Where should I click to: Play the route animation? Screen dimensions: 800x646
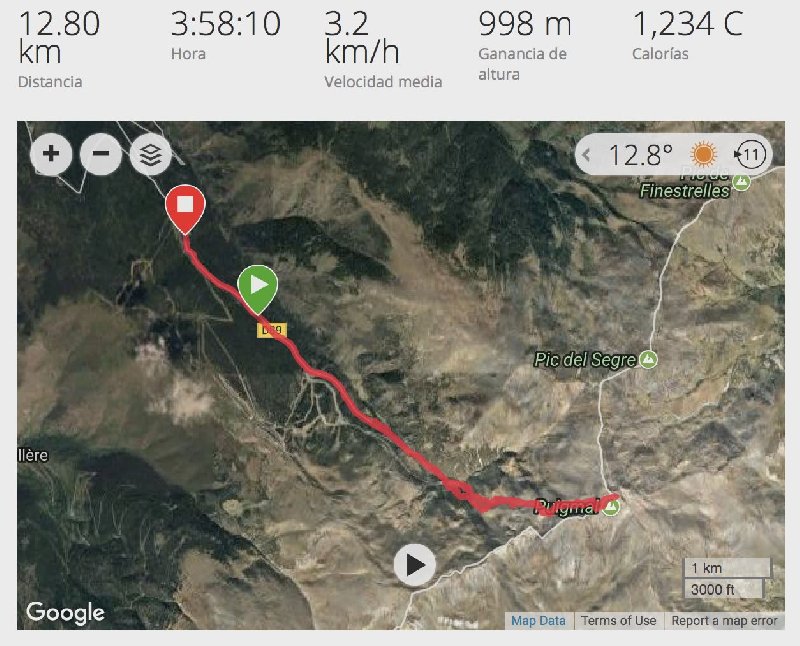point(414,566)
